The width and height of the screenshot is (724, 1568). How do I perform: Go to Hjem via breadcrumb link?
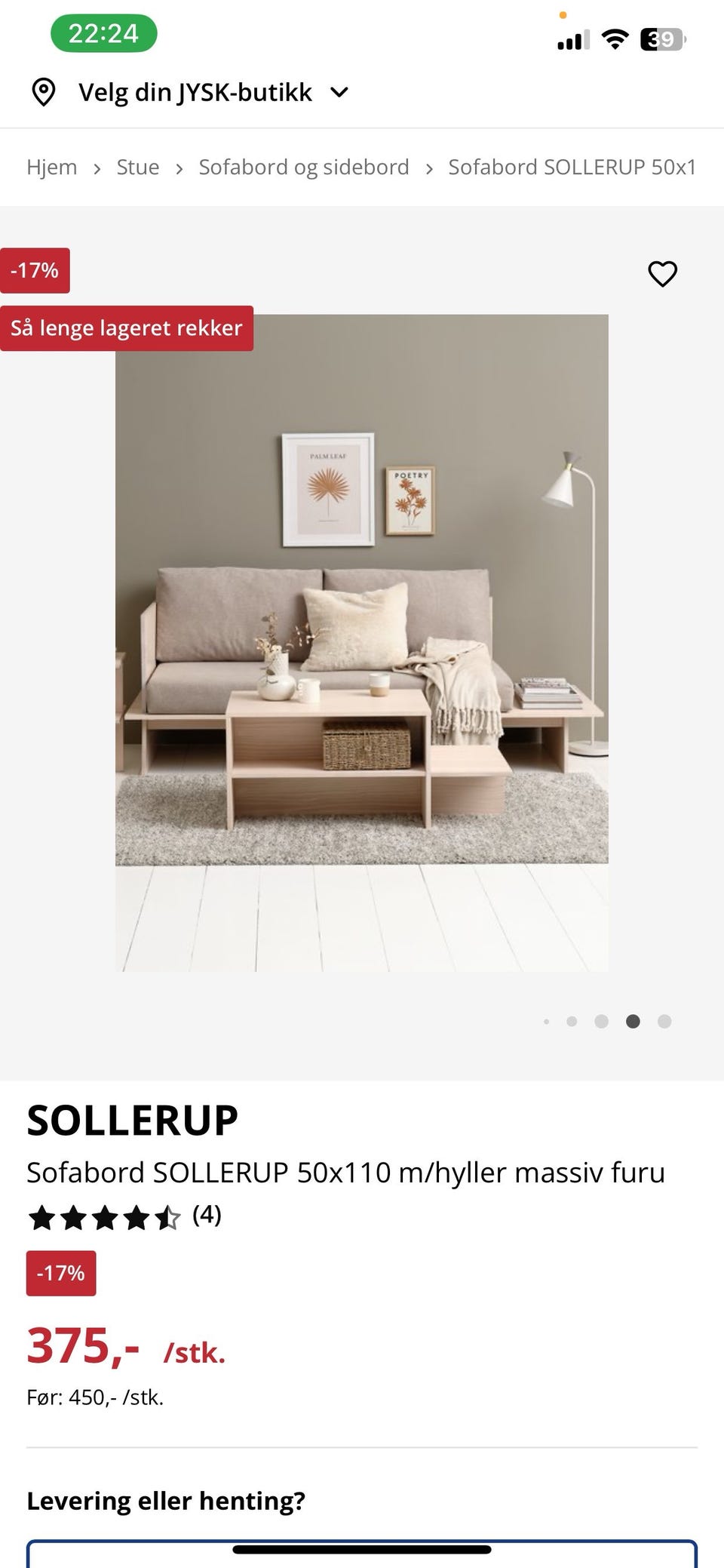pos(52,167)
